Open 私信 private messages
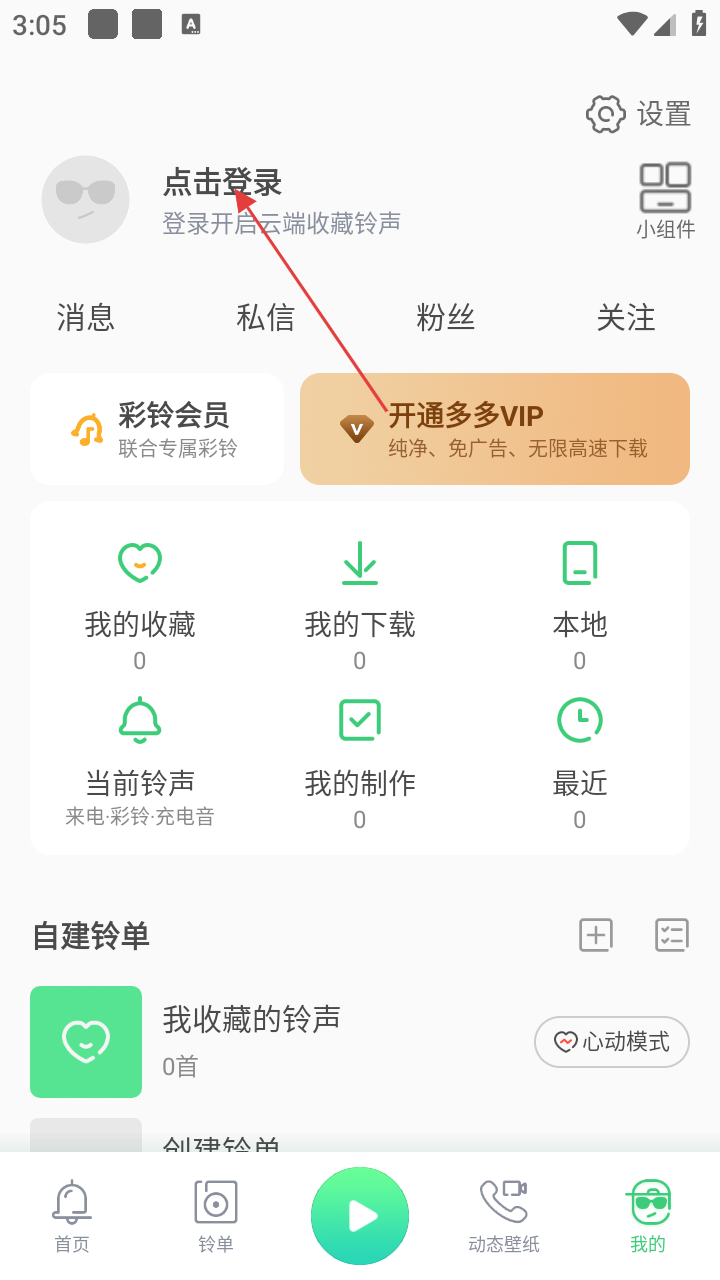Image resolution: width=720 pixels, height=1280 pixels. tap(265, 318)
